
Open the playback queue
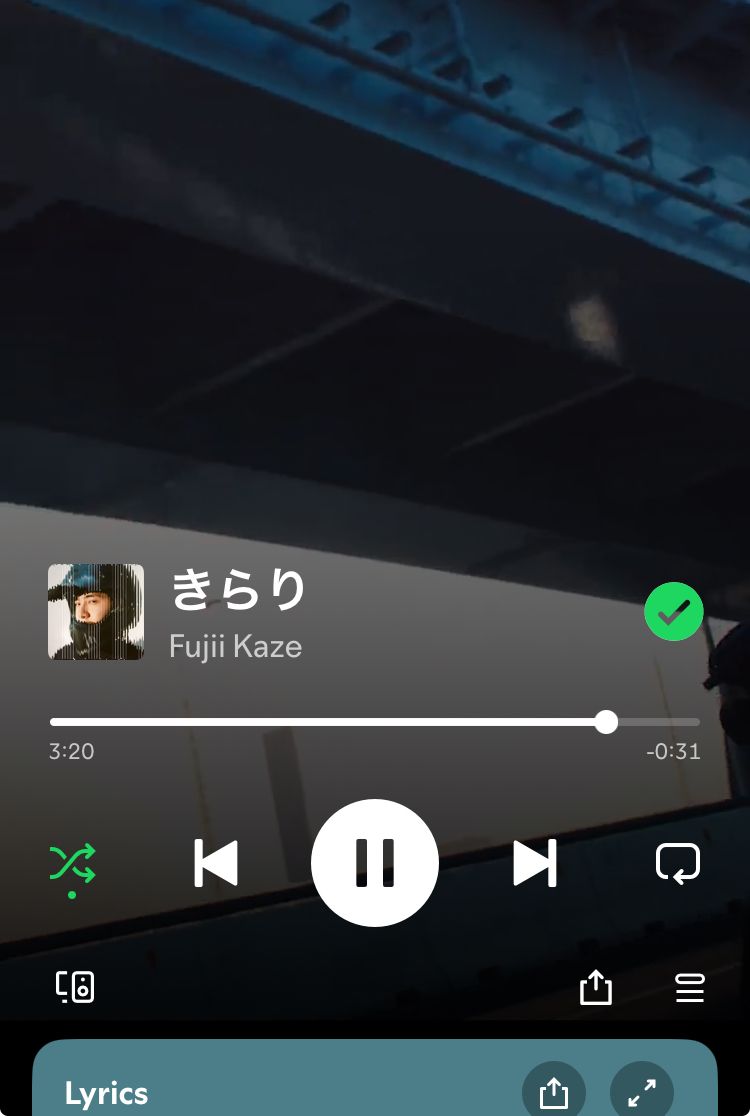click(690, 988)
